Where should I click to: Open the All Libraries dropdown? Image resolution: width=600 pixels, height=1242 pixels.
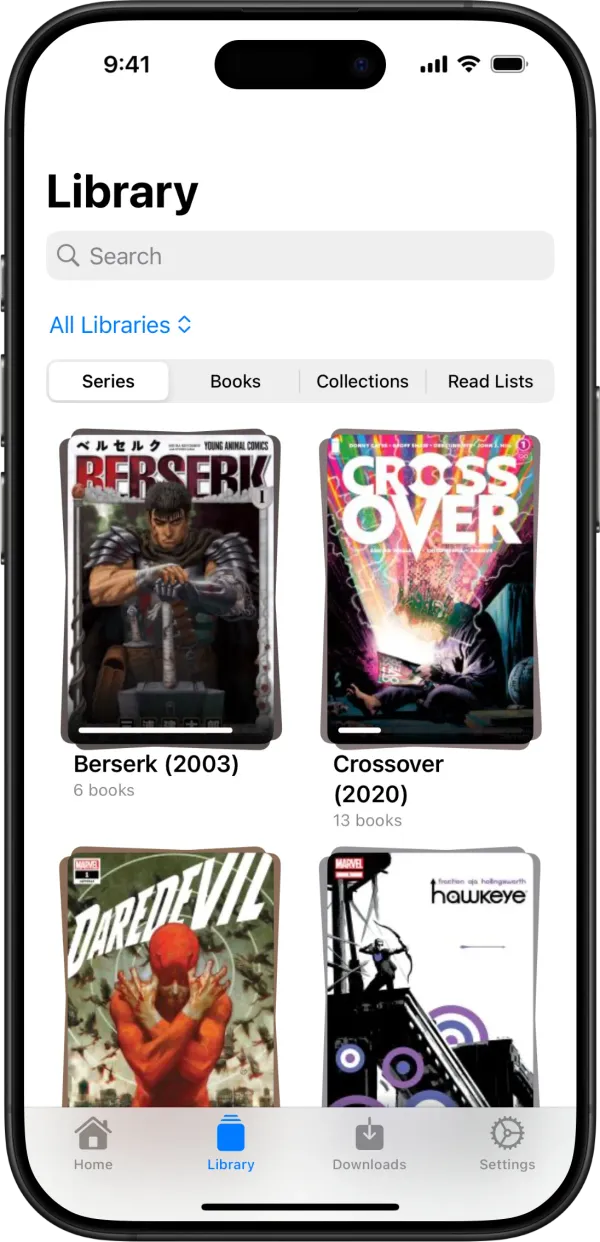(120, 325)
